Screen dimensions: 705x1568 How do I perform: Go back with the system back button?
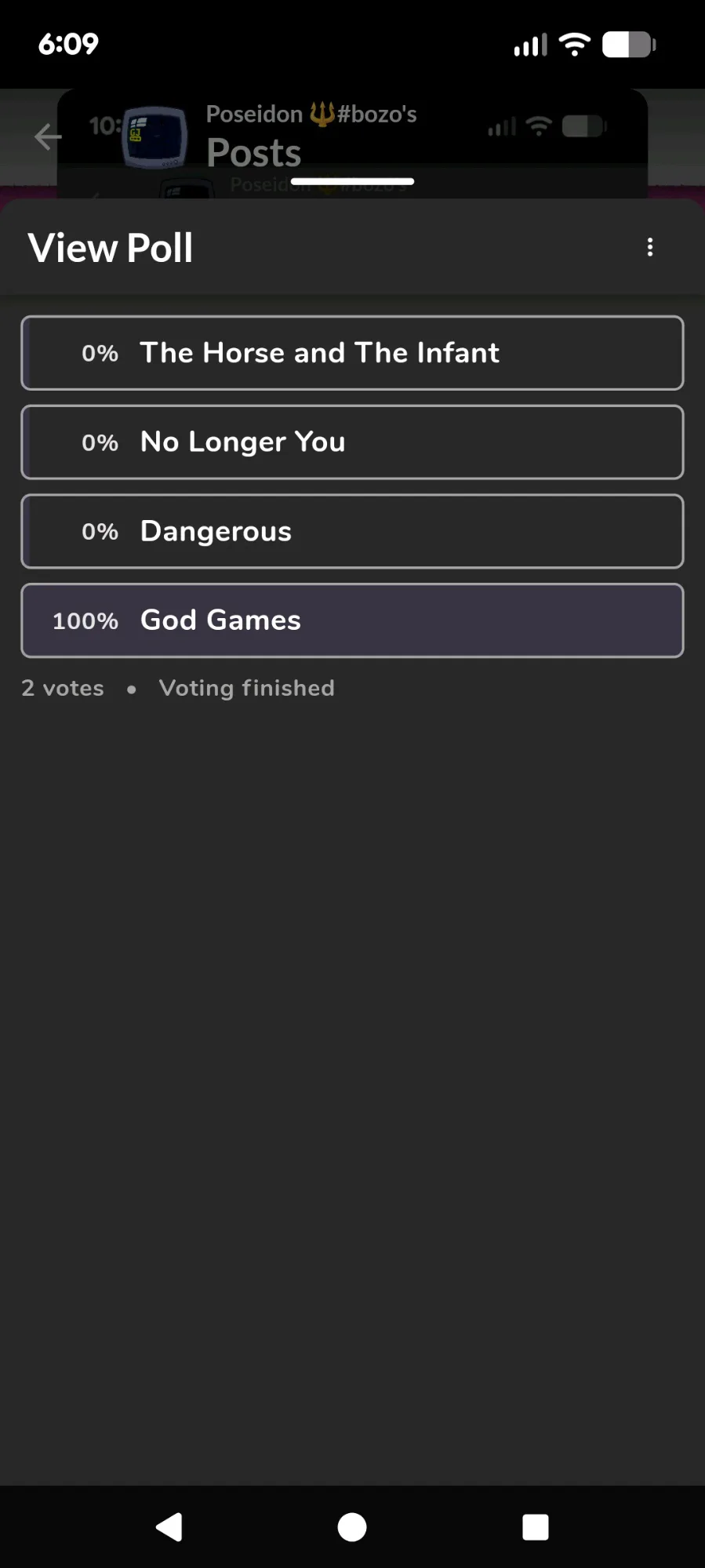[169, 1526]
